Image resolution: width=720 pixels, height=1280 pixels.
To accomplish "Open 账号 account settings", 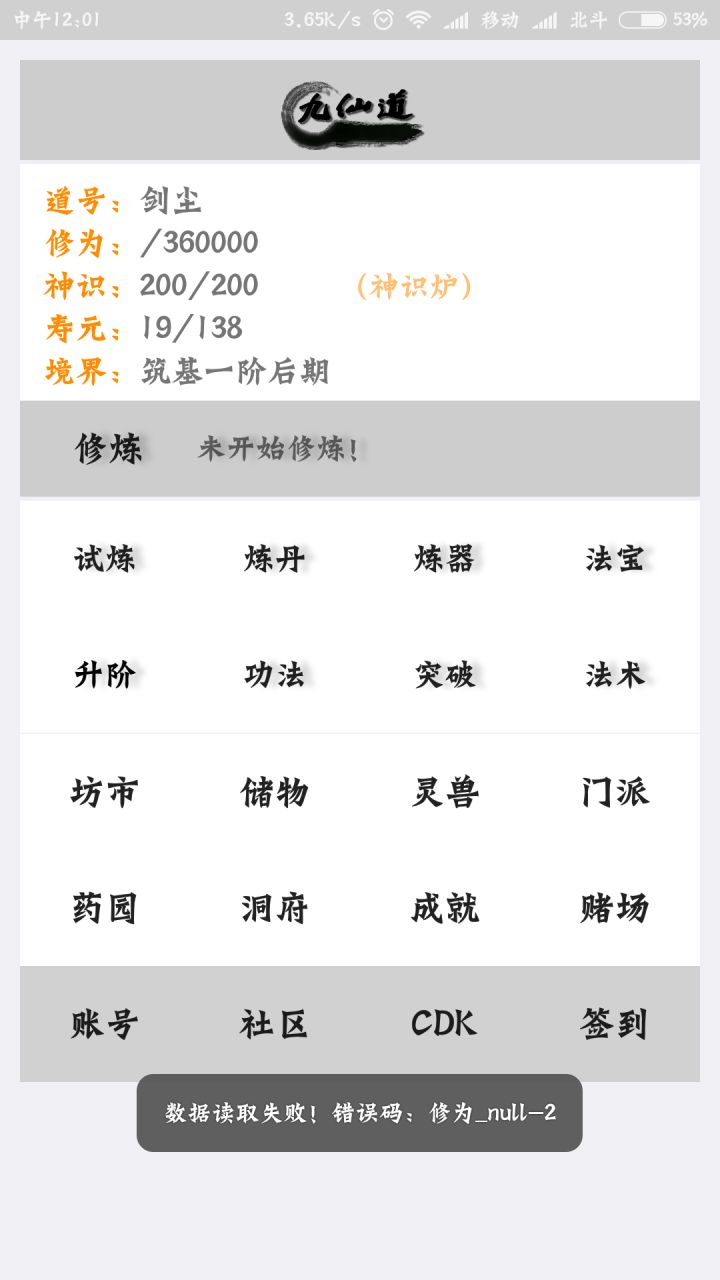I will coord(105,1024).
